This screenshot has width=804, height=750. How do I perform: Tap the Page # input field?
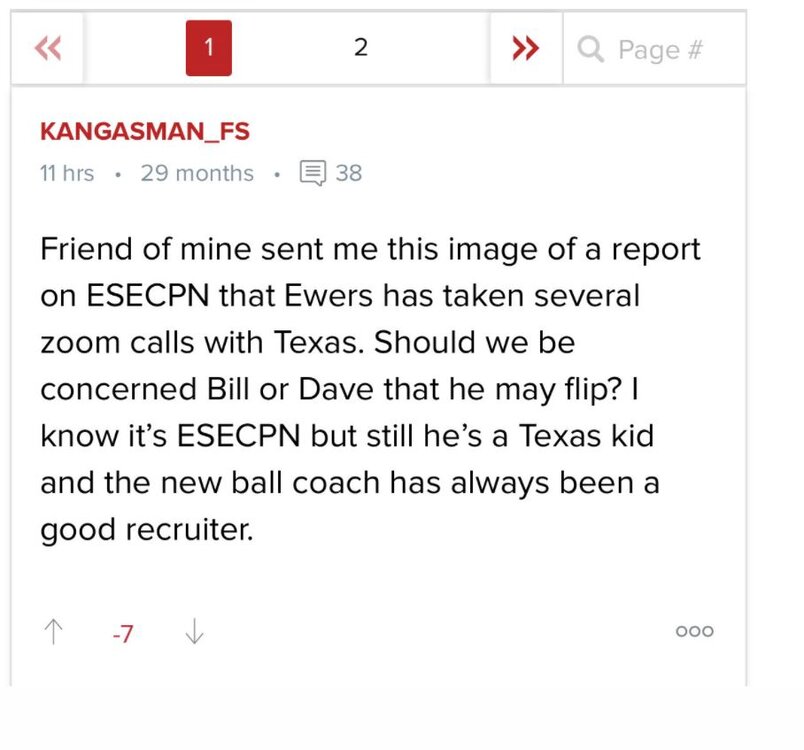click(660, 49)
